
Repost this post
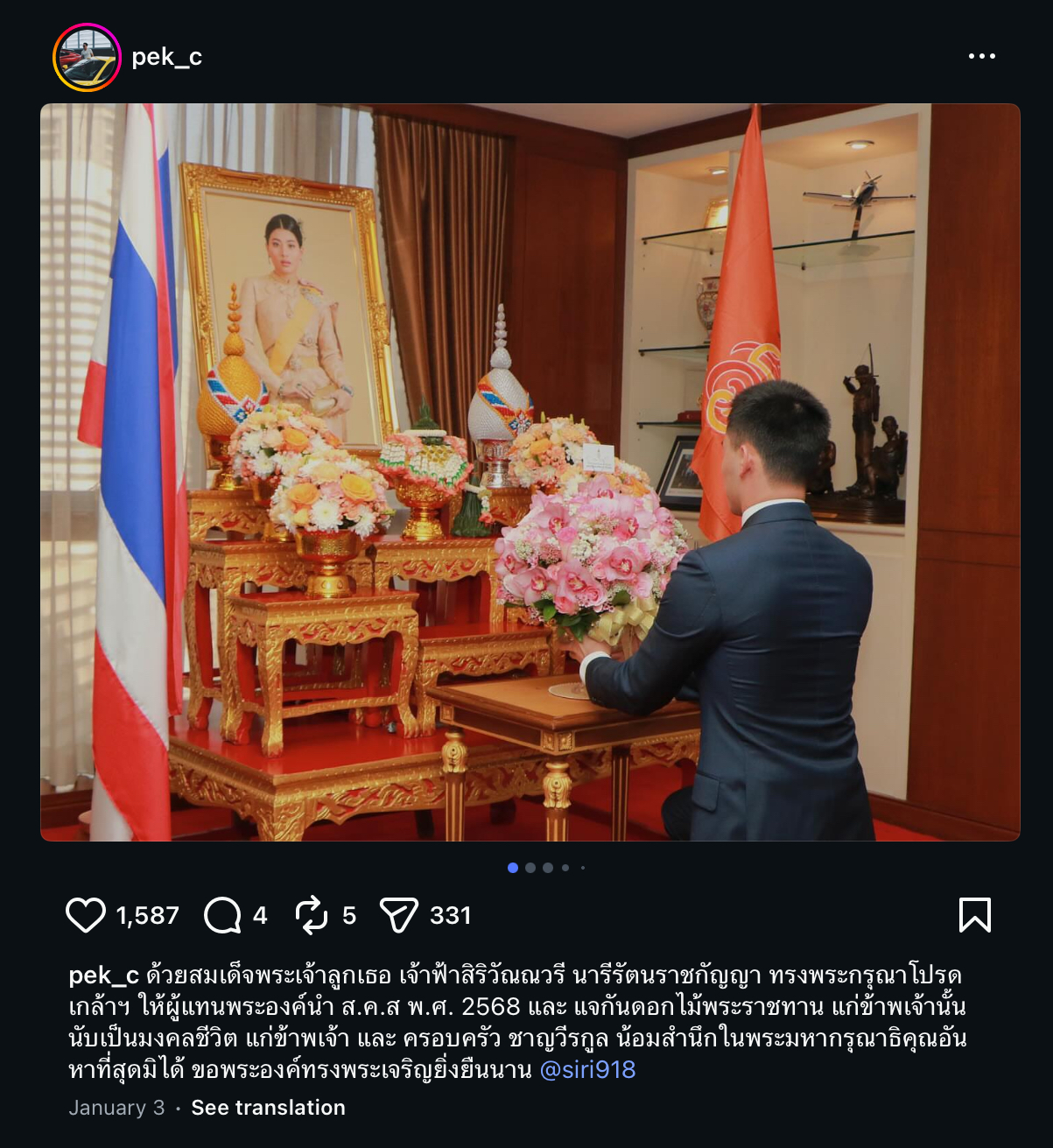312,915
